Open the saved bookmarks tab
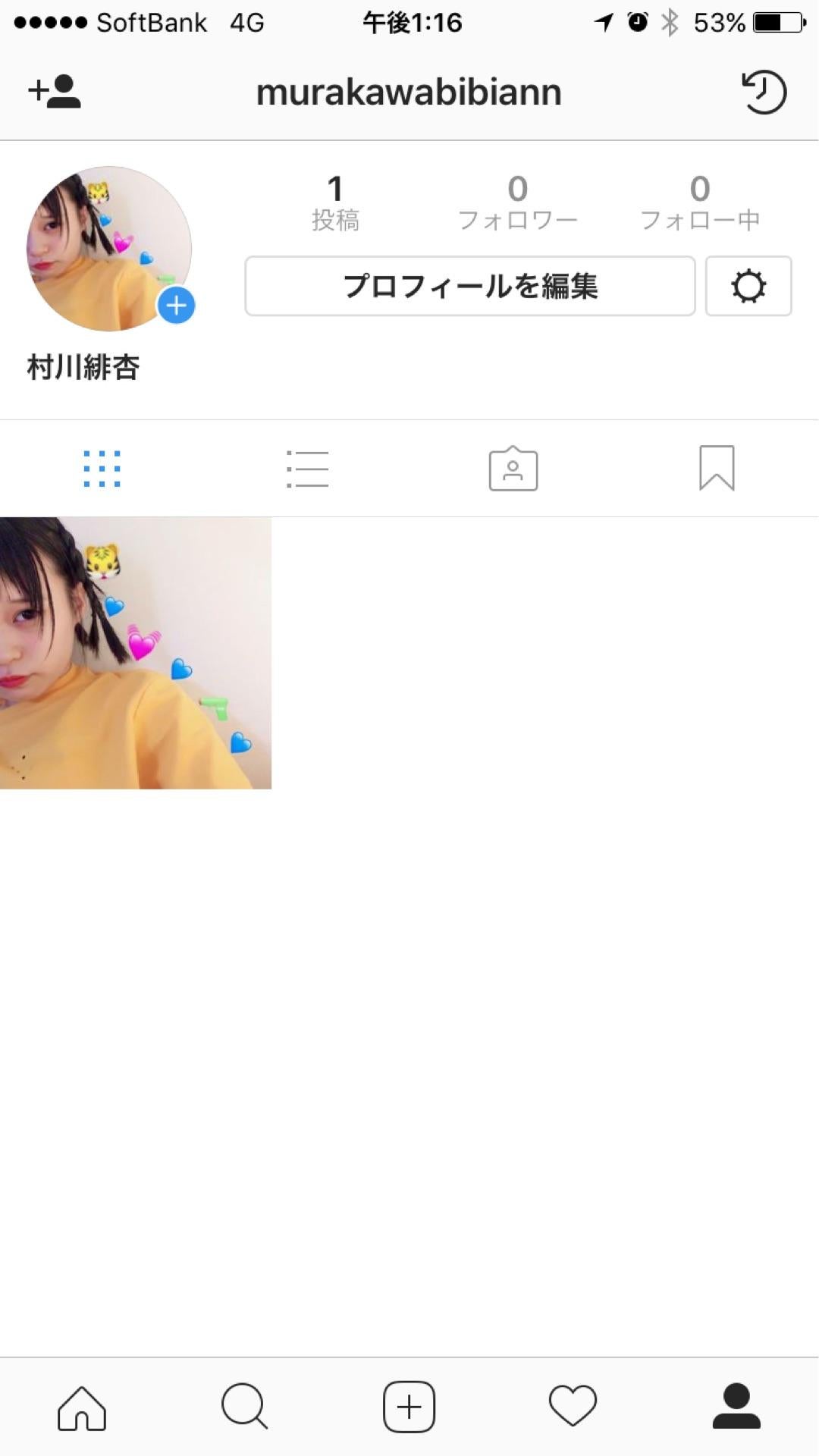The width and height of the screenshot is (819, 1456). click(x=717, y=469)
